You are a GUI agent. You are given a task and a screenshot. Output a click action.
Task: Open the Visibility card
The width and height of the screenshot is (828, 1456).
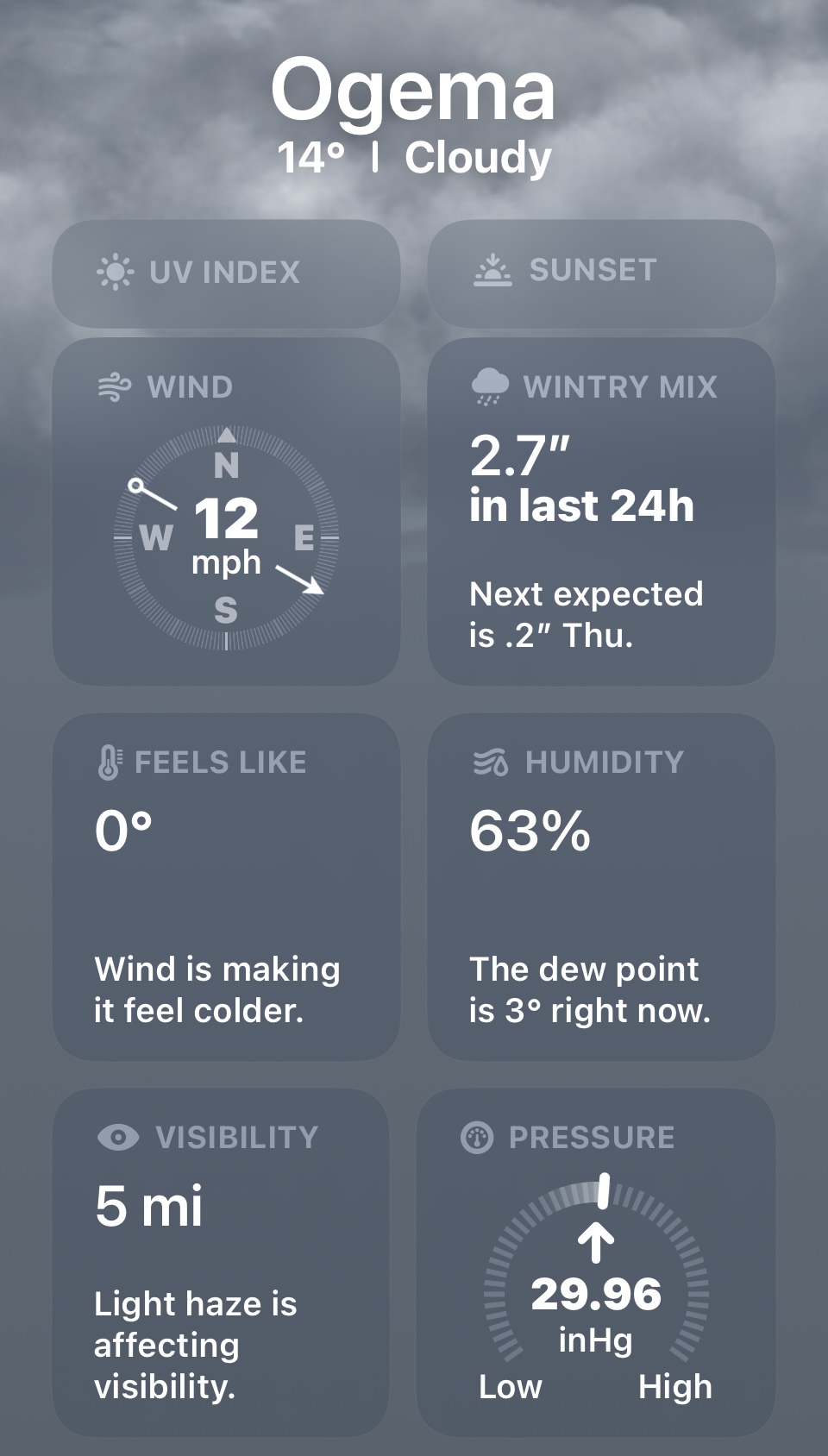[x=221, y=1261]
